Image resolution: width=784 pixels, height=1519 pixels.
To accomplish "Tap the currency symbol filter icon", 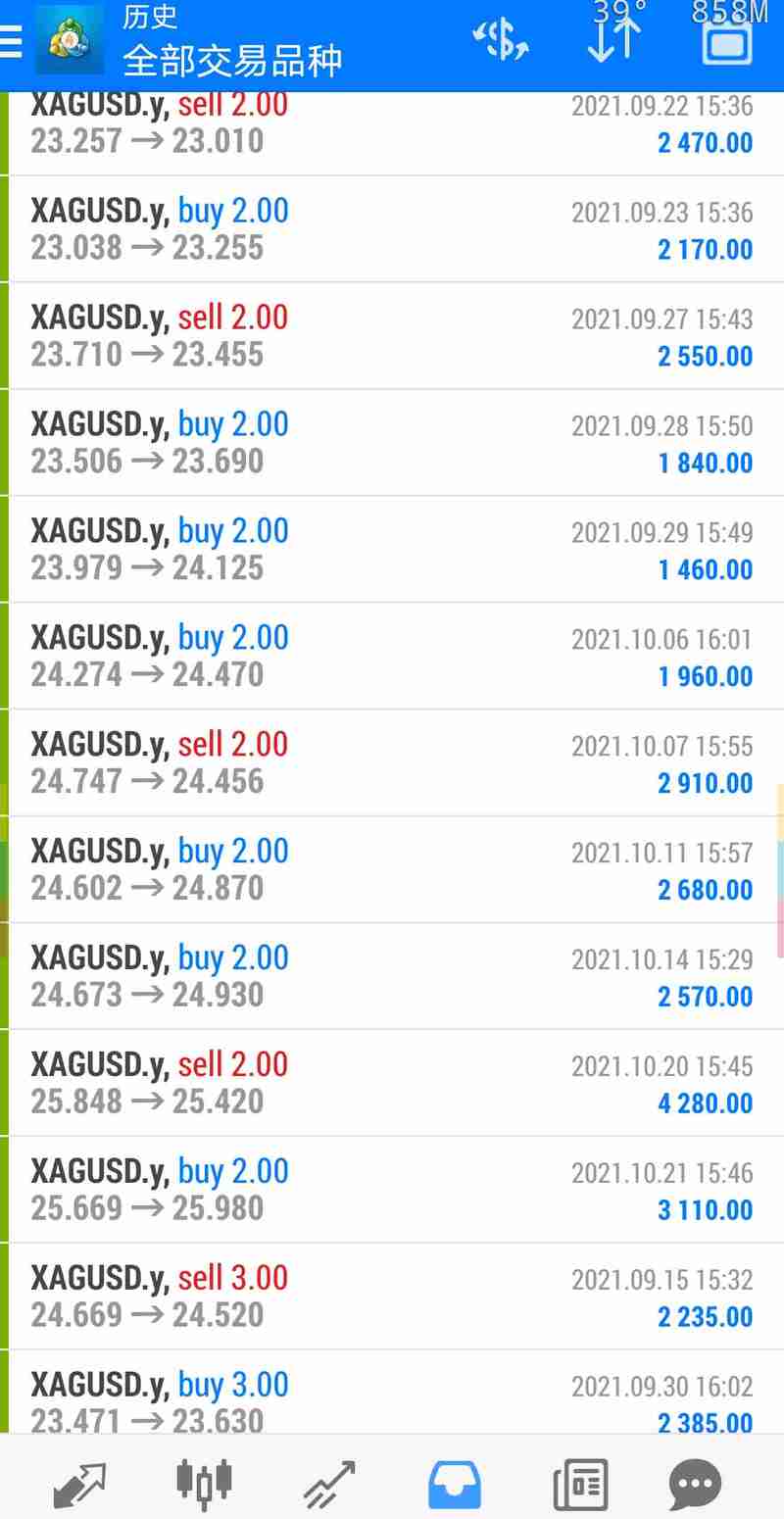I will pos(501,42).
